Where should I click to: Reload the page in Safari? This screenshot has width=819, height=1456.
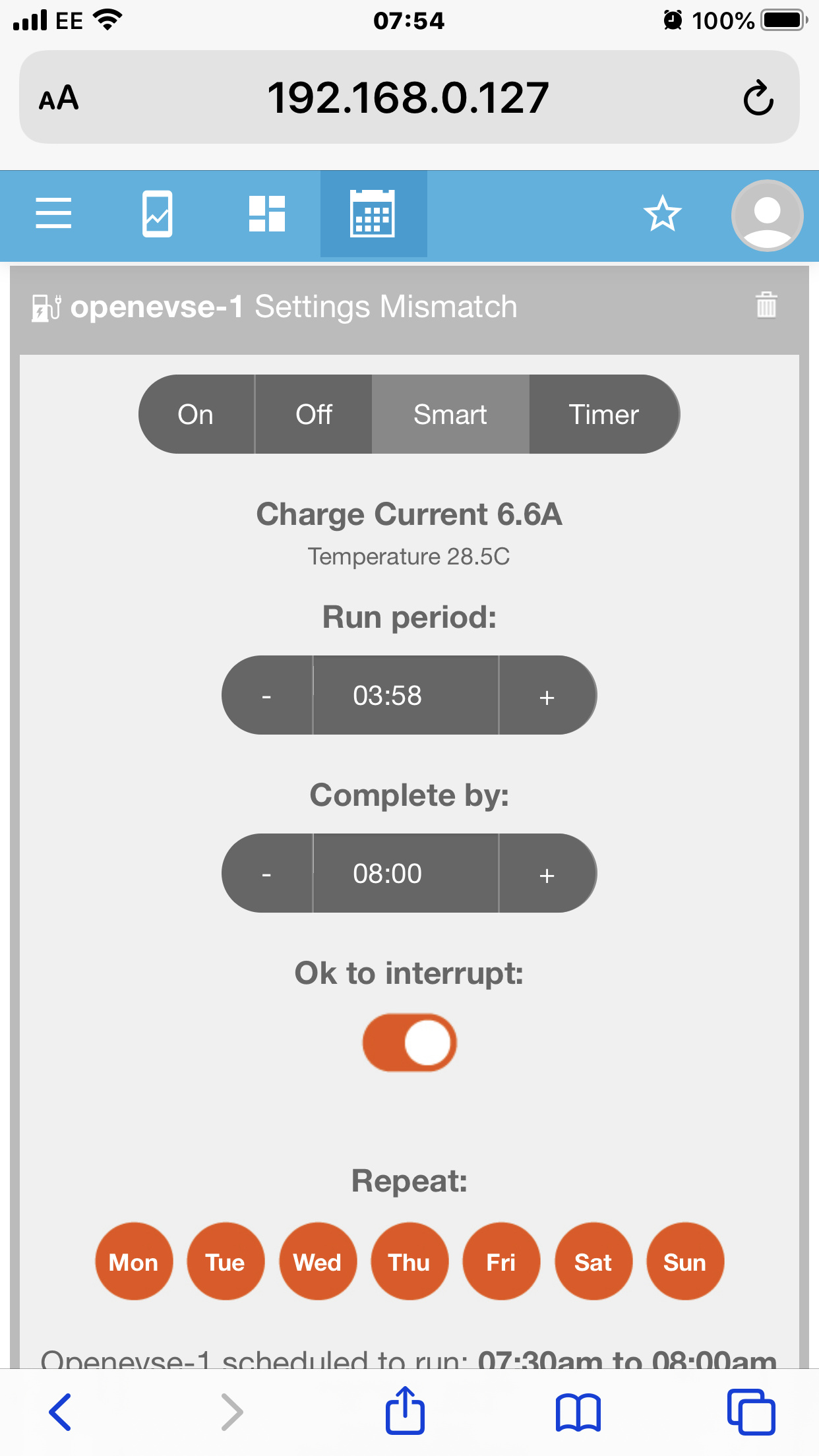[x=758, y=98]
